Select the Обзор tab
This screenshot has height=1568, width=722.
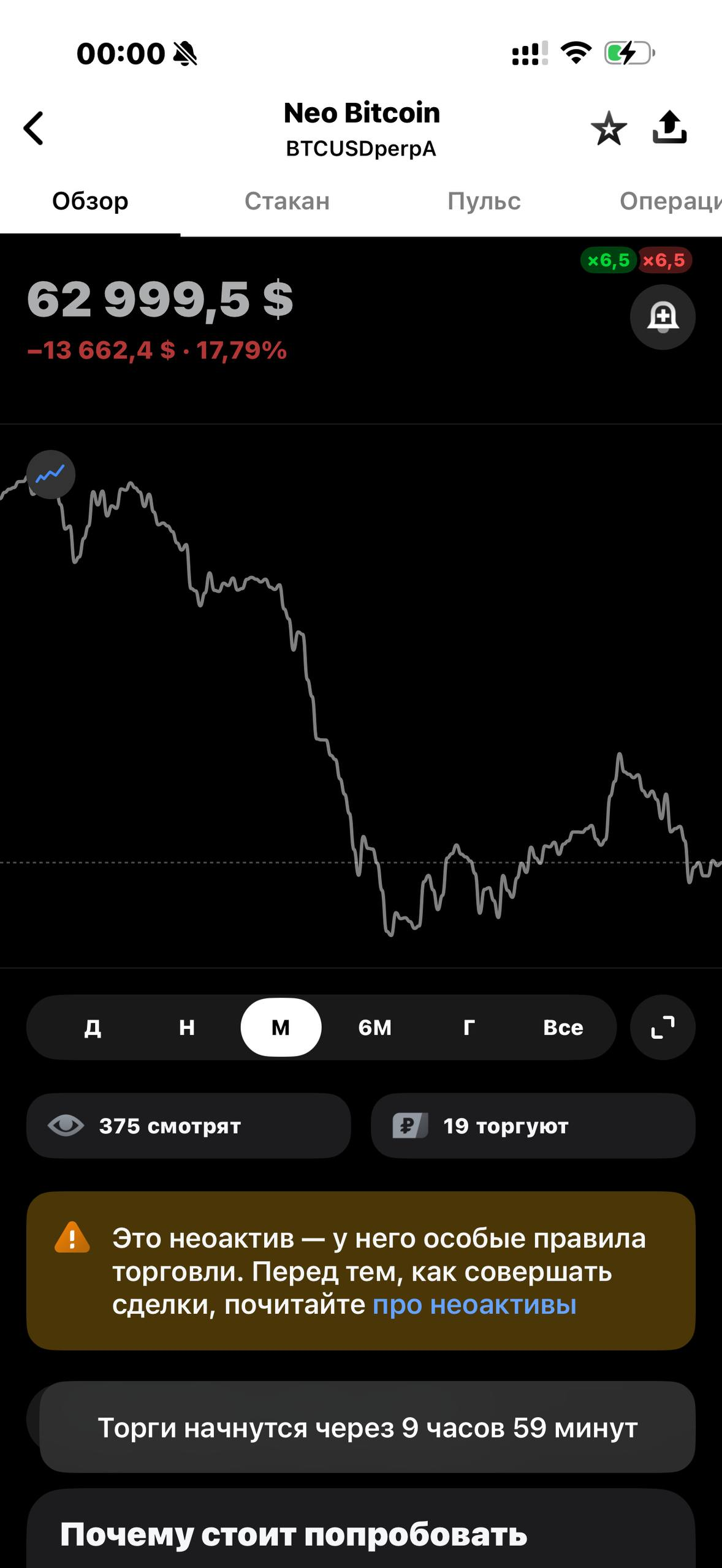pyautogui.click(x=90, y=201)
